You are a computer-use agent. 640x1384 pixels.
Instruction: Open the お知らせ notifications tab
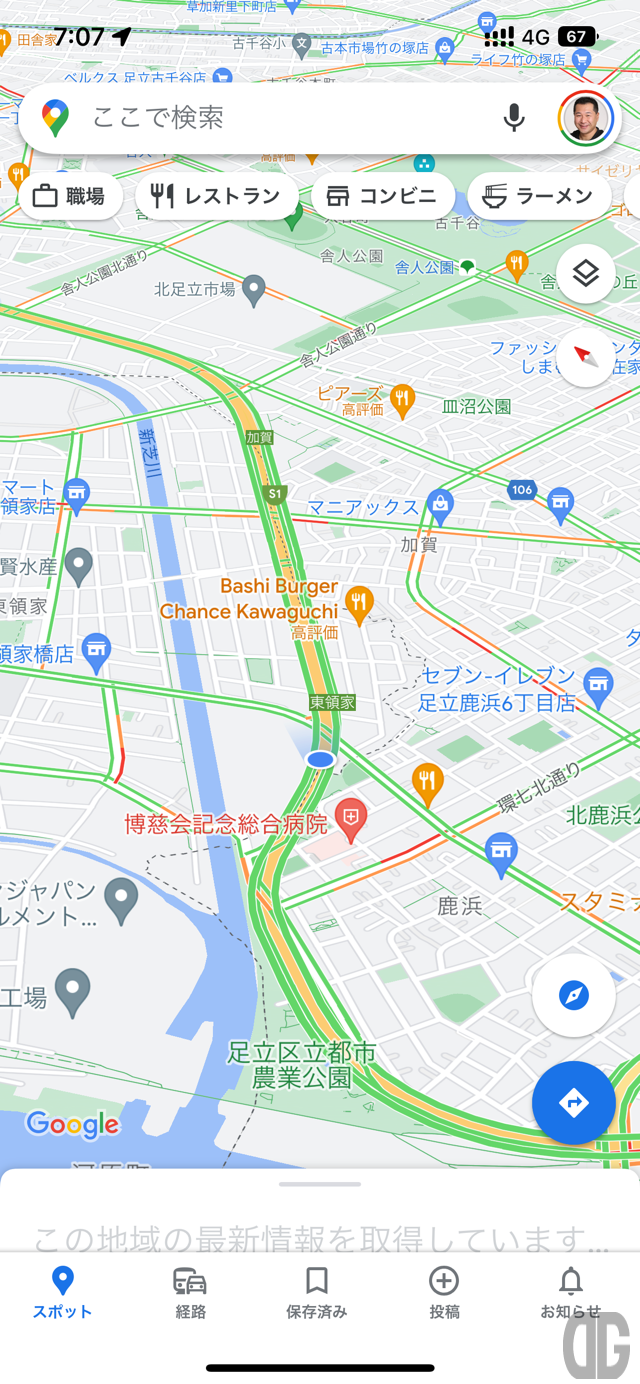pyautogui.click(x=571, y=1292)
